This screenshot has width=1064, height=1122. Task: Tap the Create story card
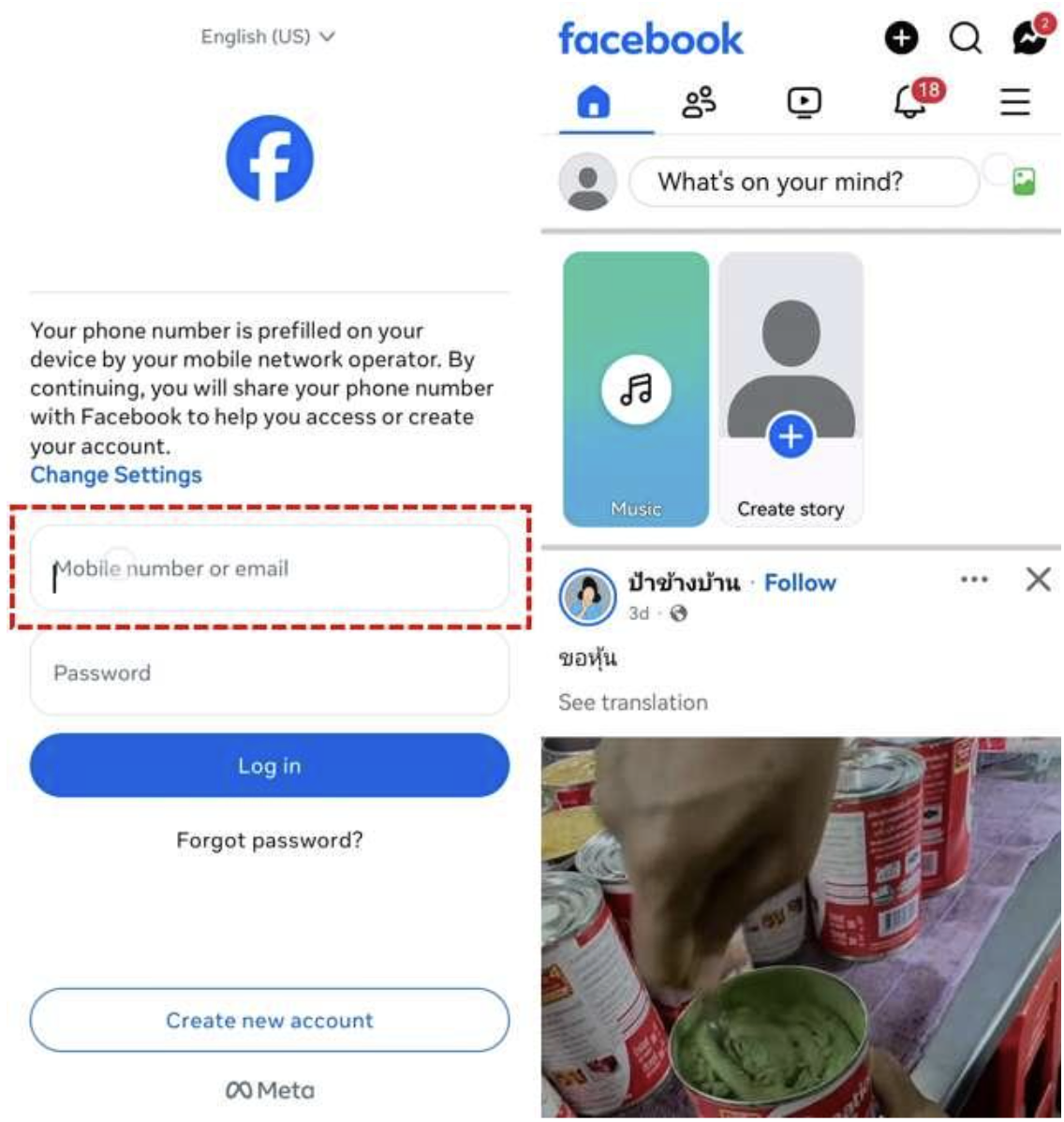tap(791, 389)
